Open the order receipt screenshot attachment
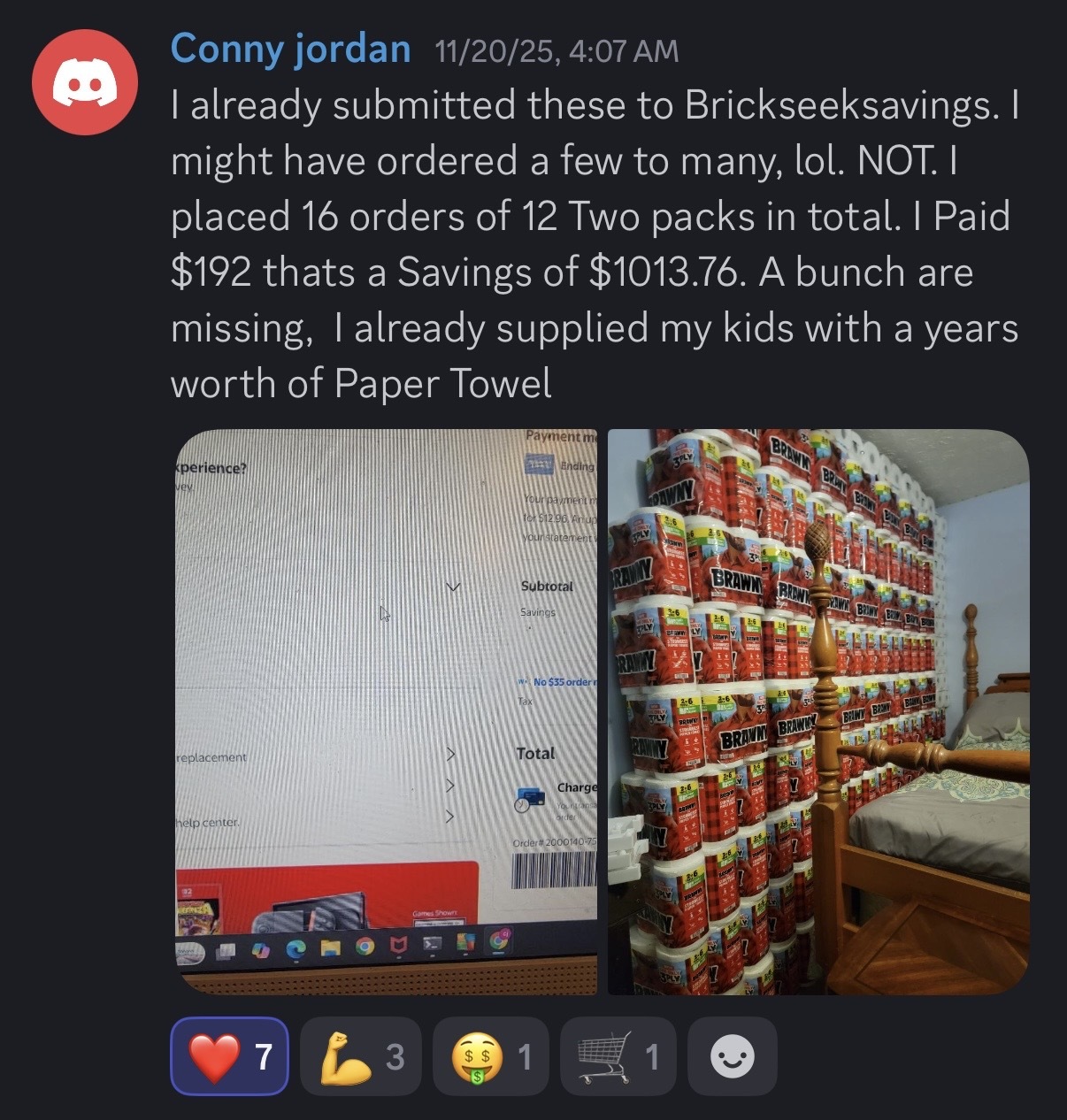 386,711
